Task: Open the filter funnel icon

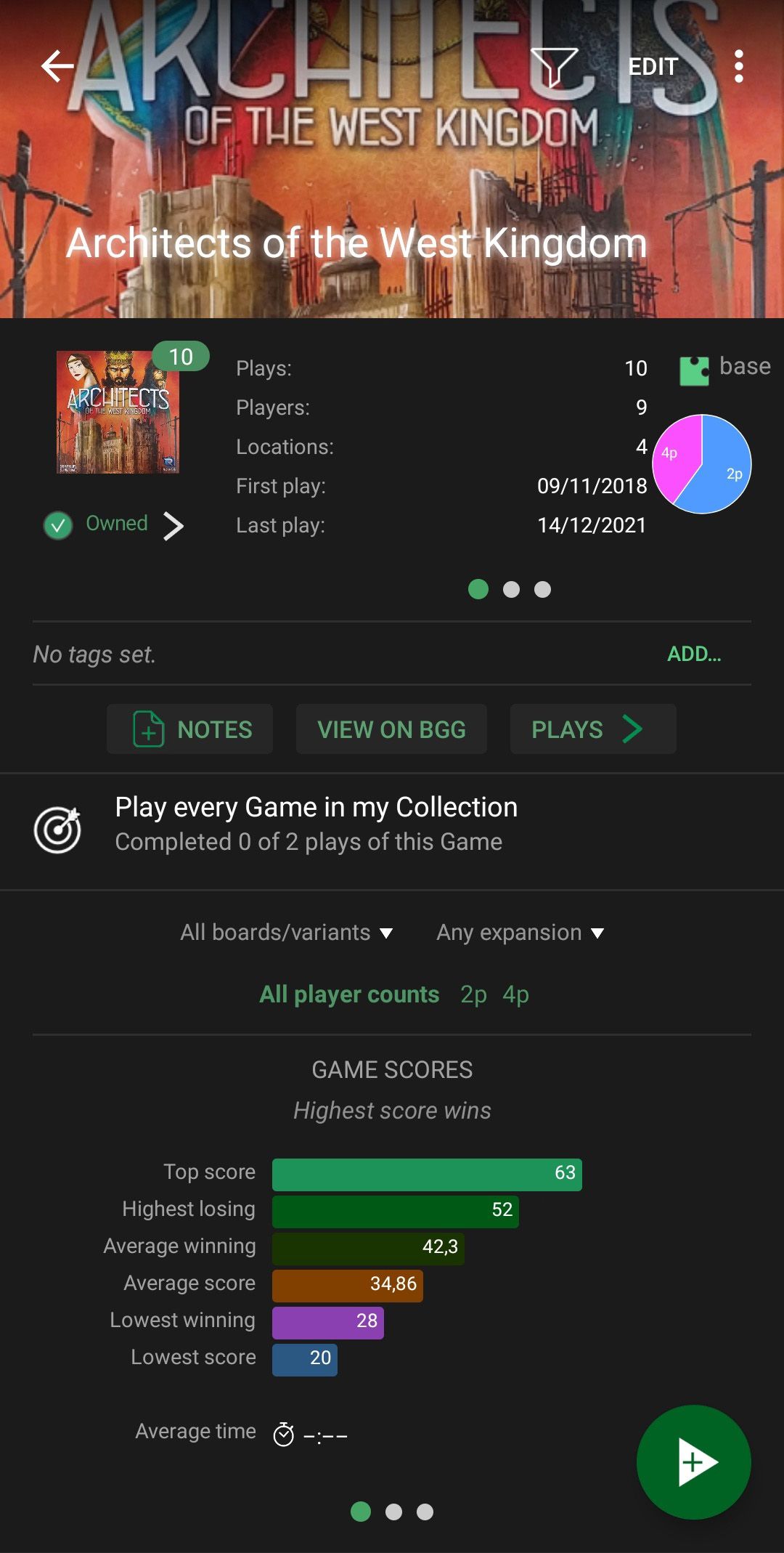Action: click(x=554, y=67)
